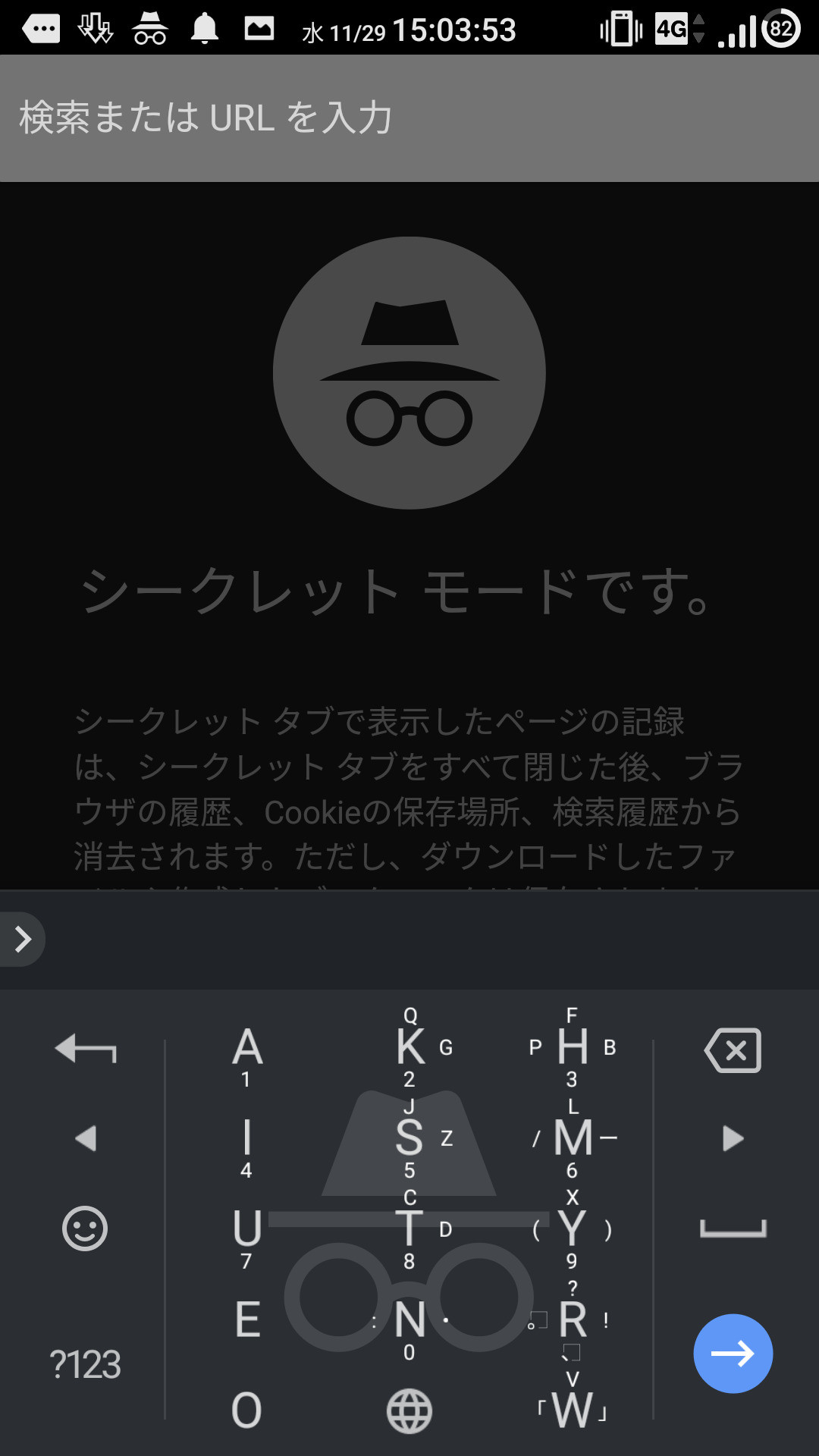
Task: Type the letter K key
Action: [x=410, y=1047]
